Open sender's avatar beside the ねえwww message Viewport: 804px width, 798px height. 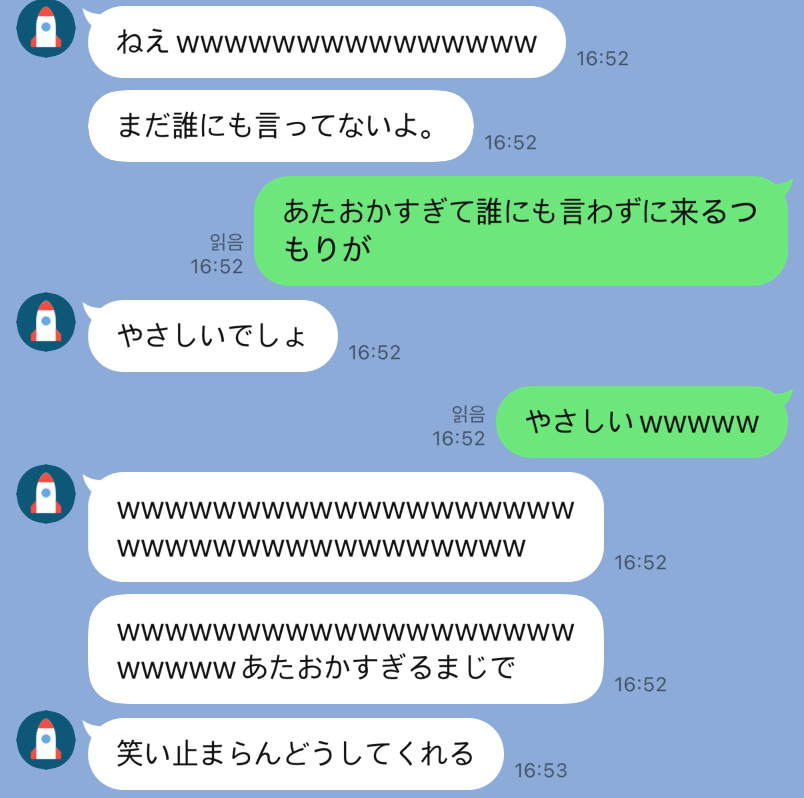click(46, 28)
